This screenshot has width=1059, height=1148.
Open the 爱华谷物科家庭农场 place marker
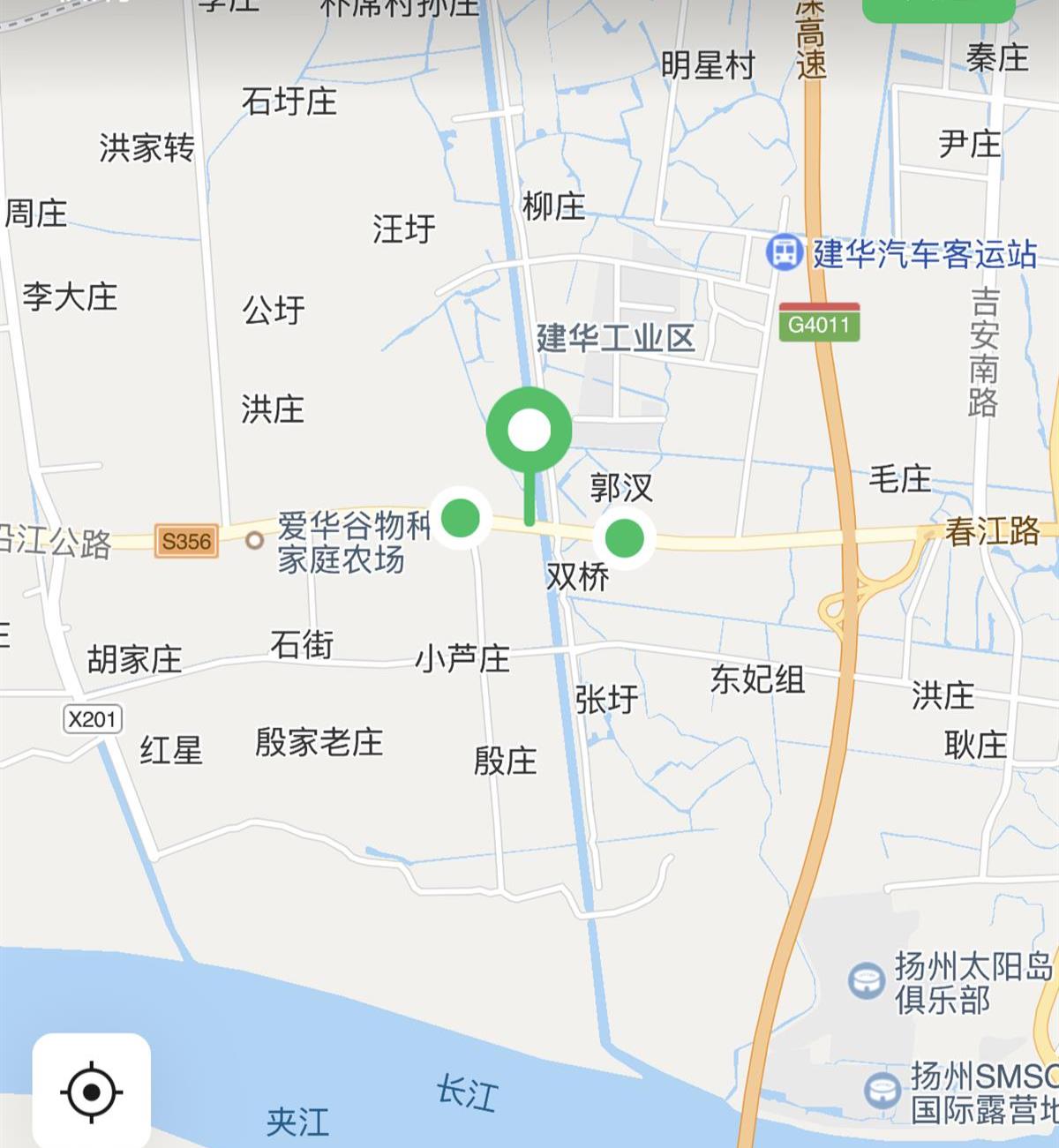[x=255, y=540]
